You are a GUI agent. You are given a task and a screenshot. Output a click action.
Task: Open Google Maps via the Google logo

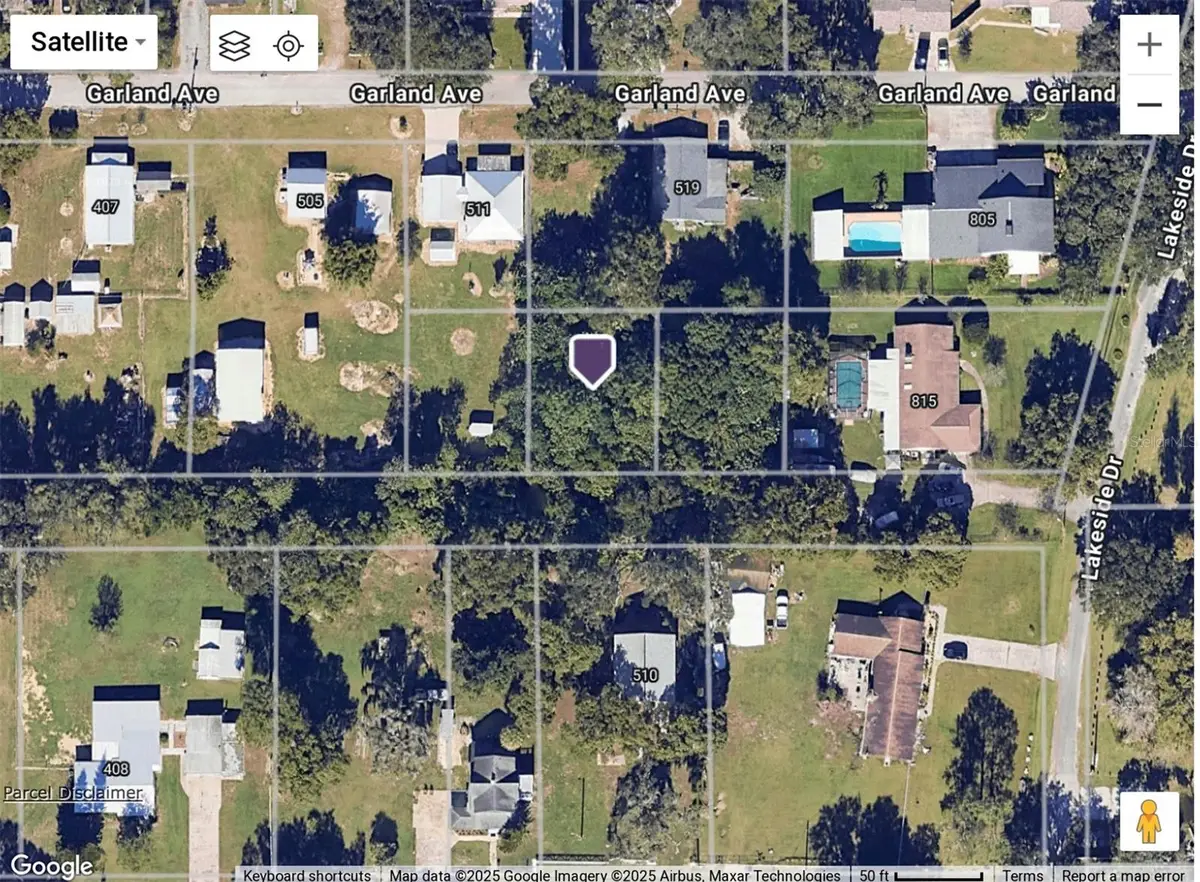click(50, 866)
